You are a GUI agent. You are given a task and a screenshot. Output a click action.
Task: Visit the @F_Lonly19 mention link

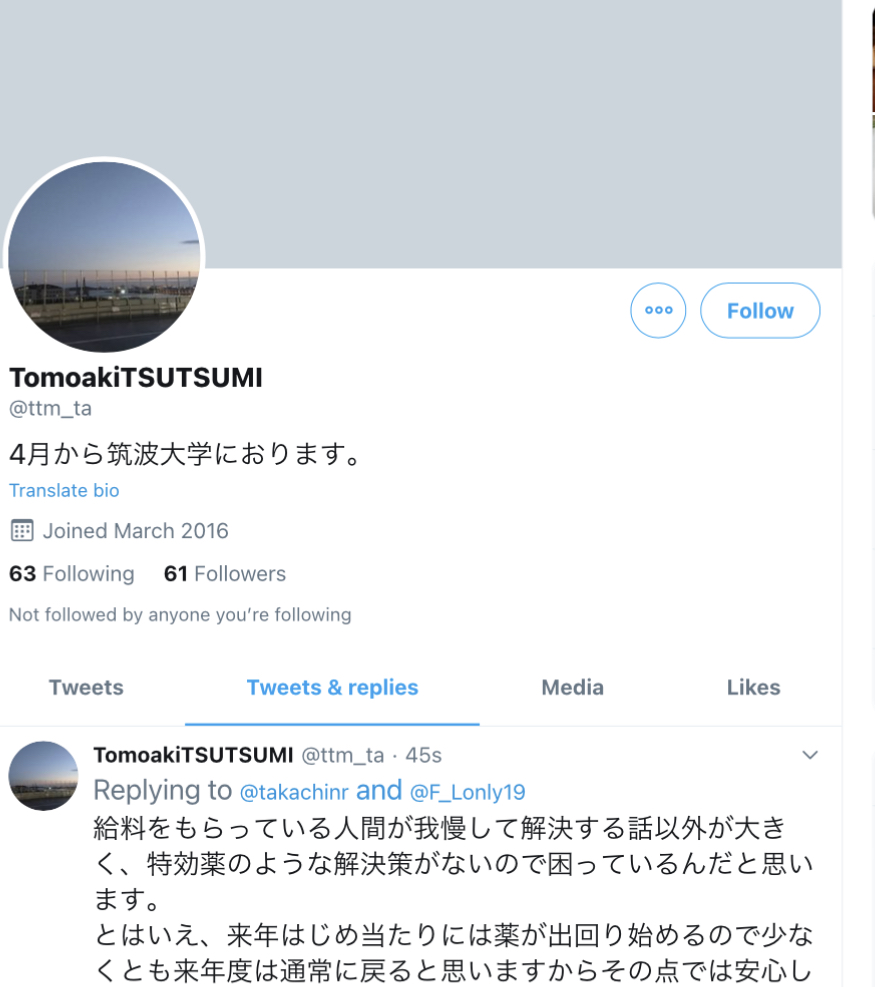tap(468, 792)
